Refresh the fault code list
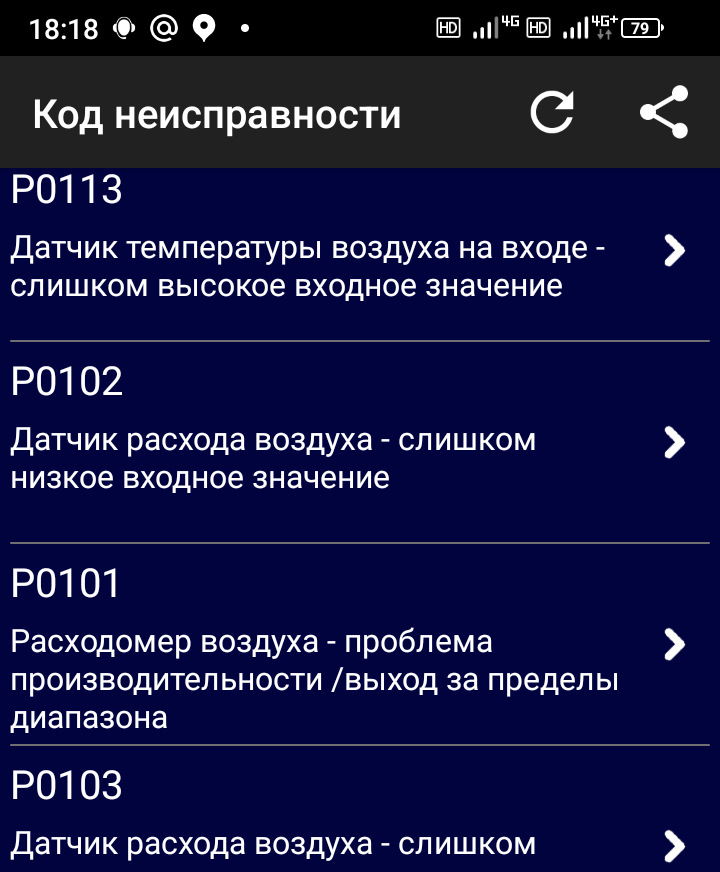The height and width of the screenshot is (872, 720). click(x=552, y=112)
